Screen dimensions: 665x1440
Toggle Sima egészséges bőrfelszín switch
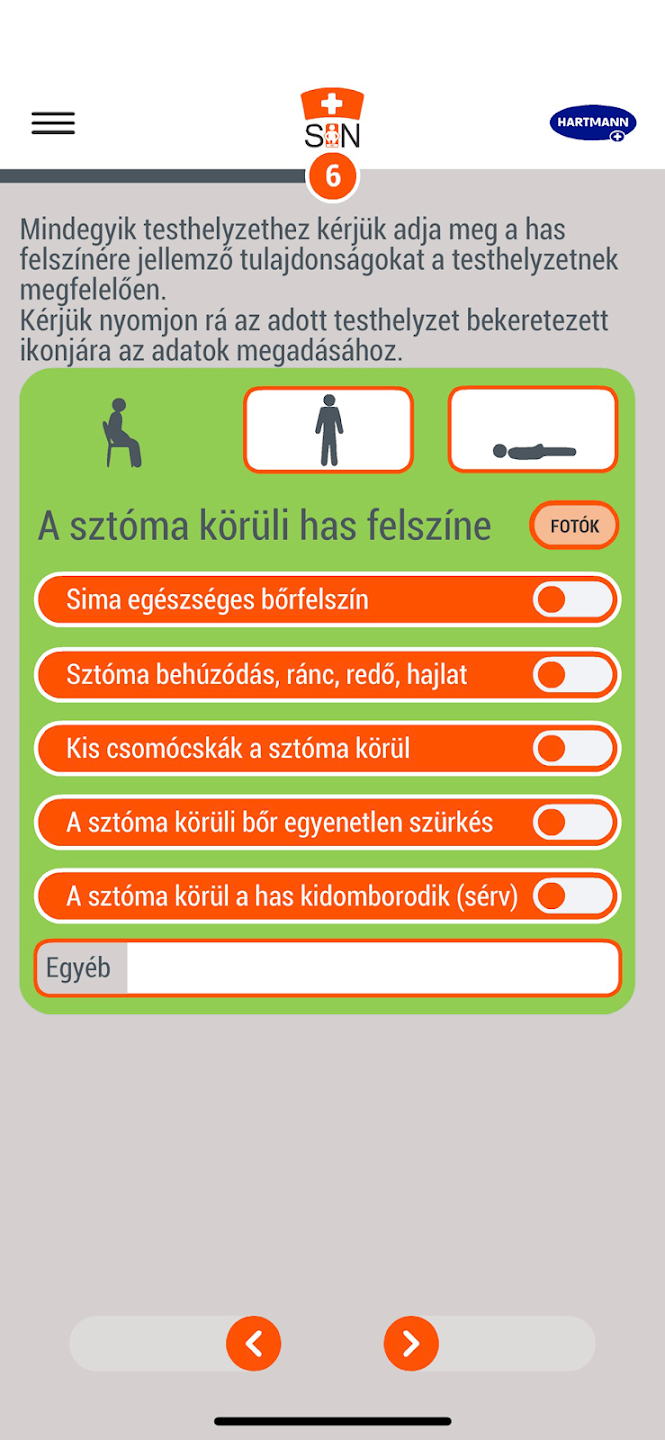[x=572, y=600]
